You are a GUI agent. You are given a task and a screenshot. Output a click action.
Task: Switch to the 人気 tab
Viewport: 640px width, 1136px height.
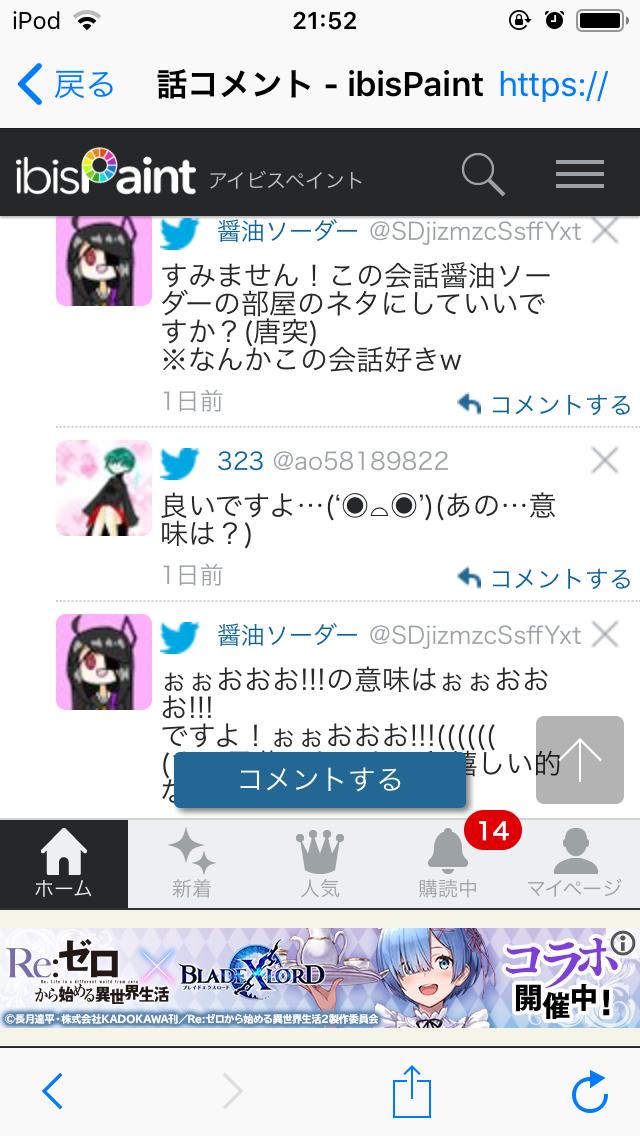point(320,864)
